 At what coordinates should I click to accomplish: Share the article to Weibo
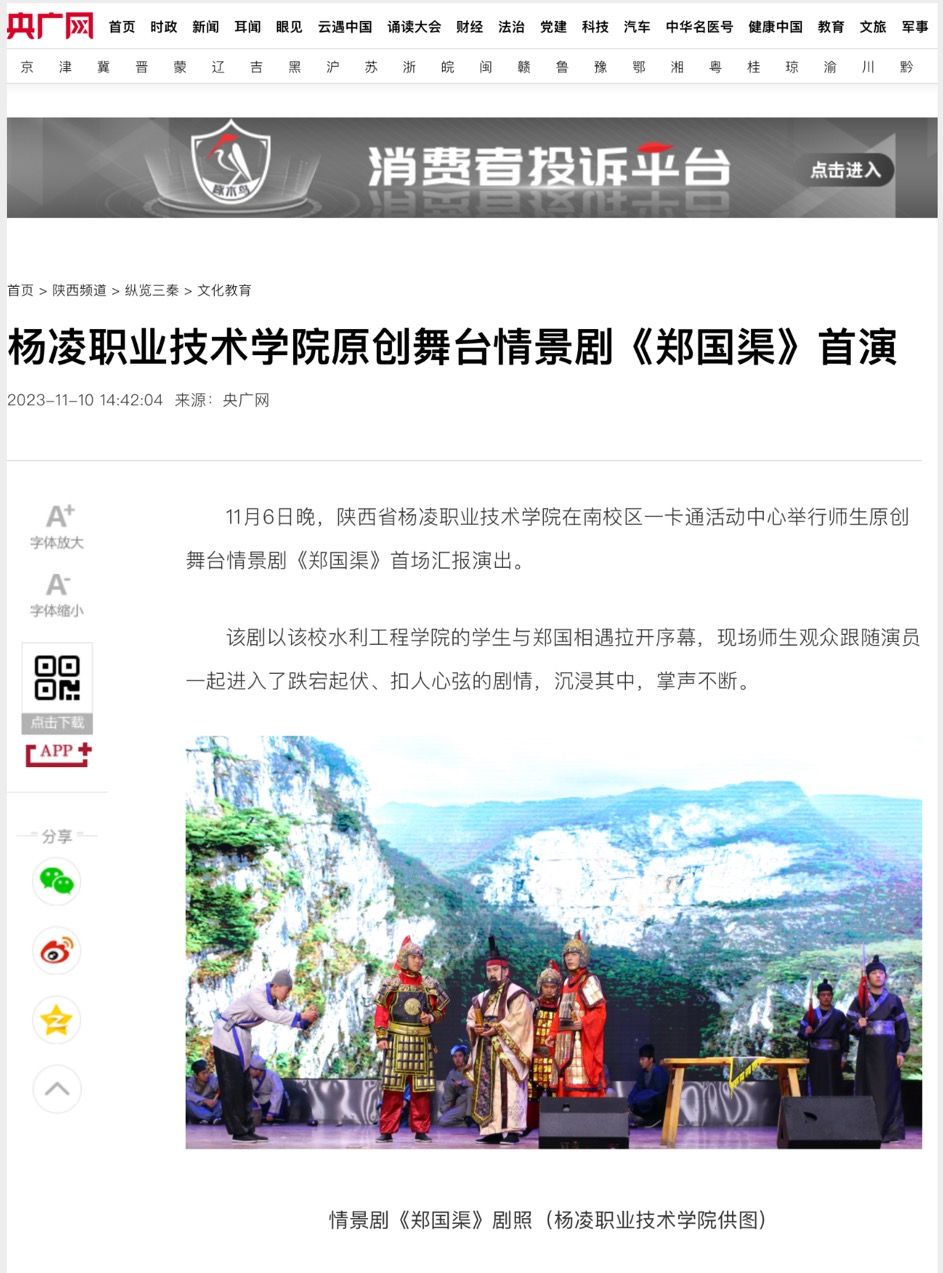click(57, 951)
